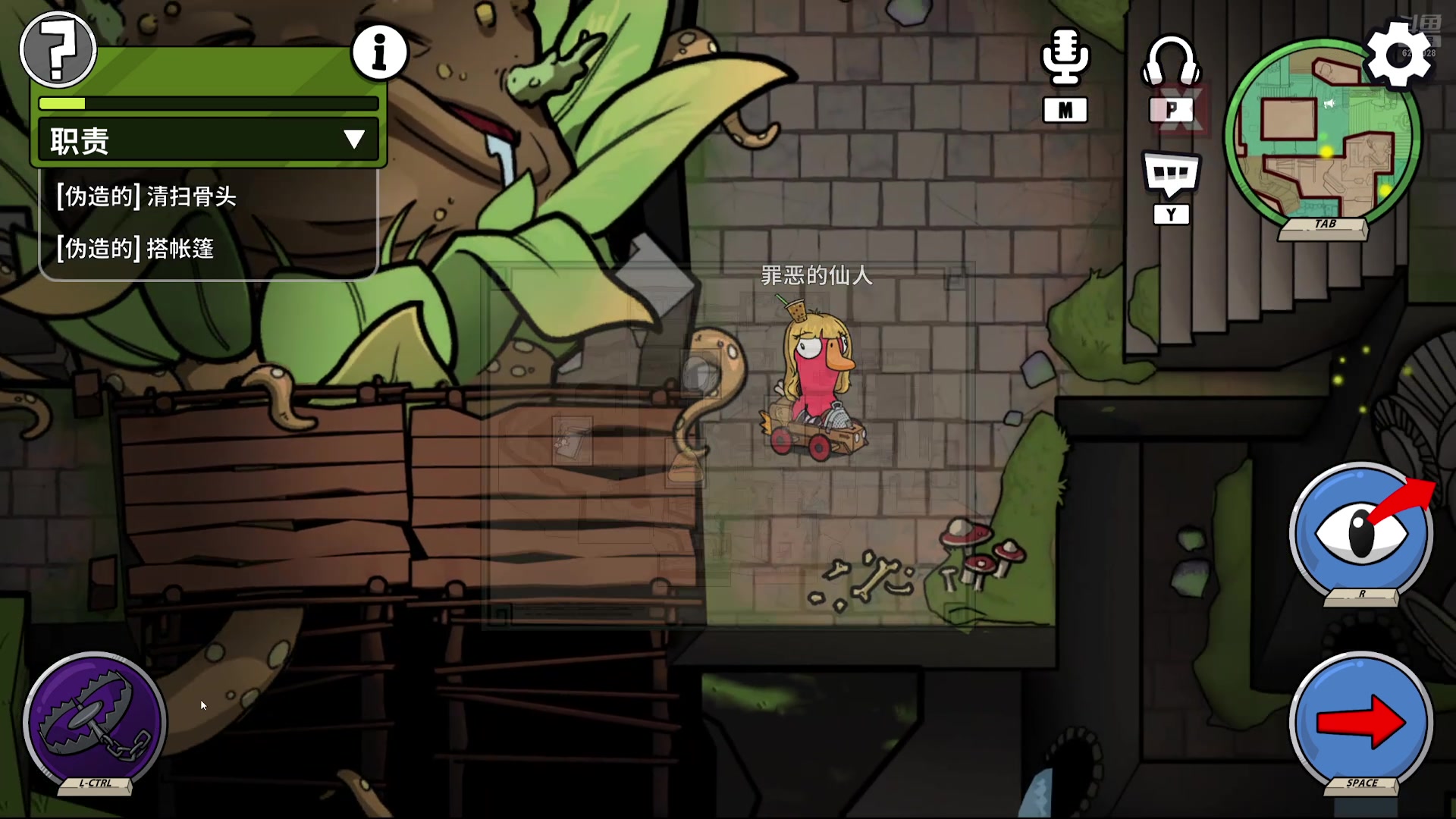Open the question mark help button
Viewport: 1456px width, 819px height.
tap(58, 50)
